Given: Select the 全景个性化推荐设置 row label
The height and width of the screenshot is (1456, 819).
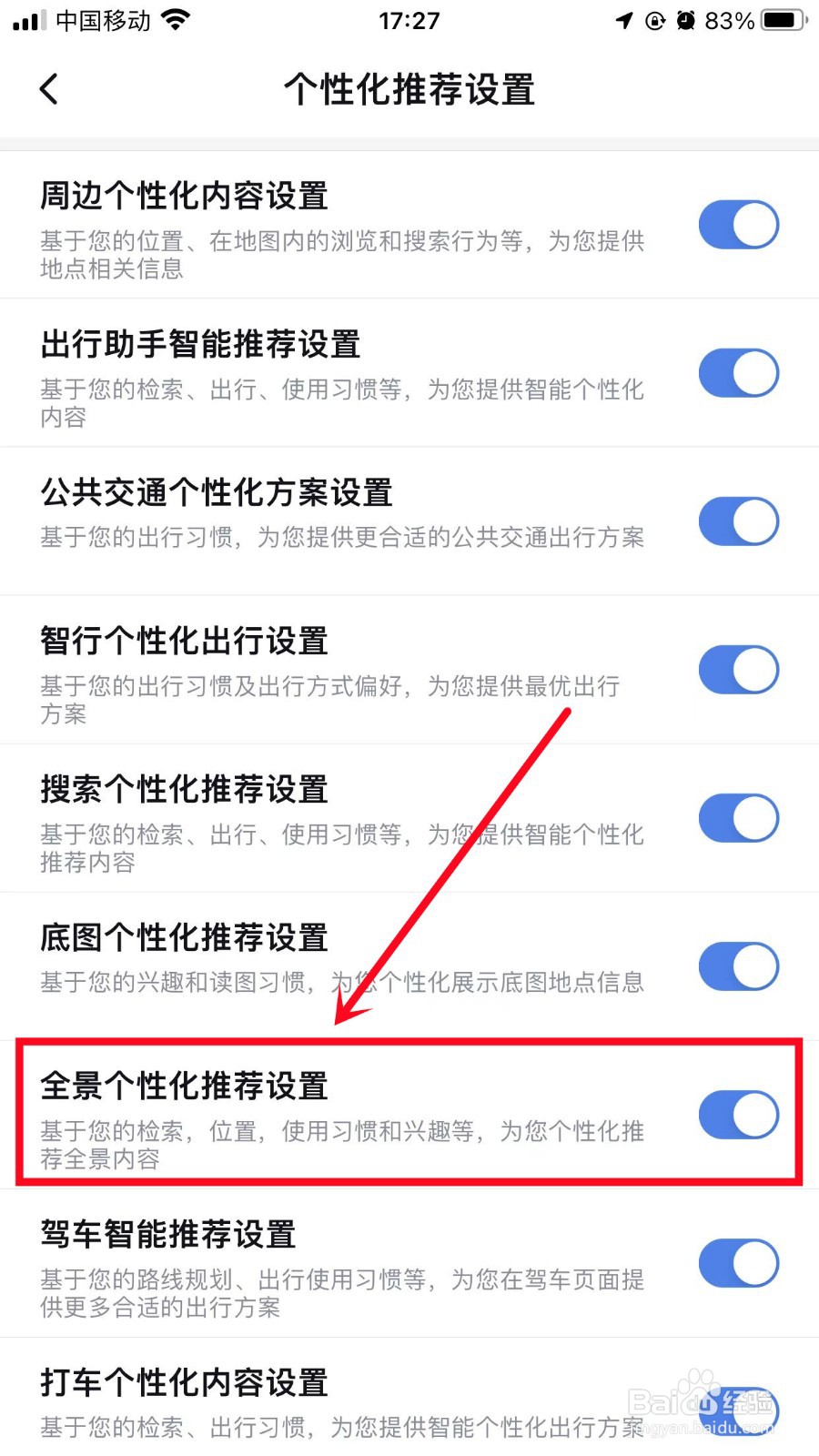Looking at the screenshot, I should pos(184,1085).
